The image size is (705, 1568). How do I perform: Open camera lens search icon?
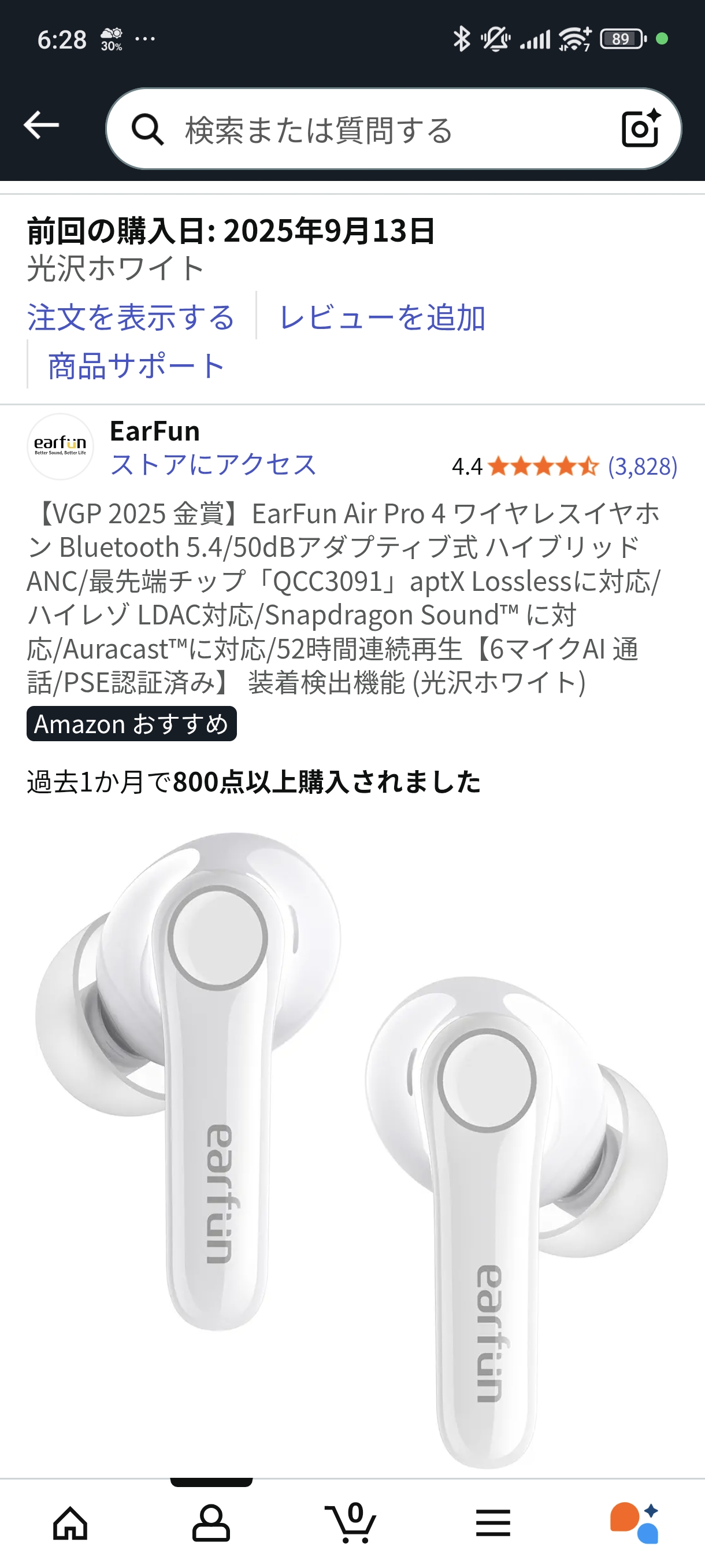[640, 128]
